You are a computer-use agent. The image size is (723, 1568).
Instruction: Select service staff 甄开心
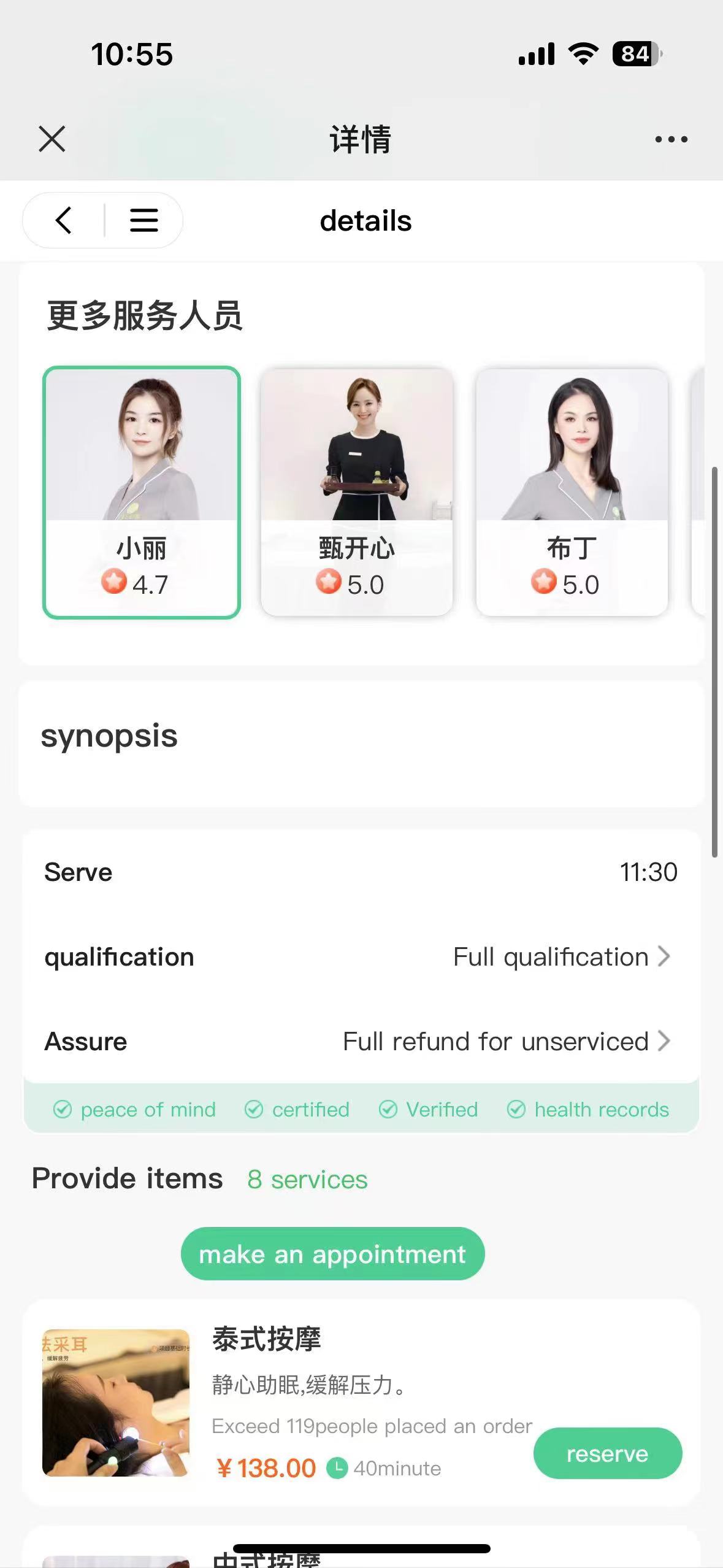pos(357,493)
